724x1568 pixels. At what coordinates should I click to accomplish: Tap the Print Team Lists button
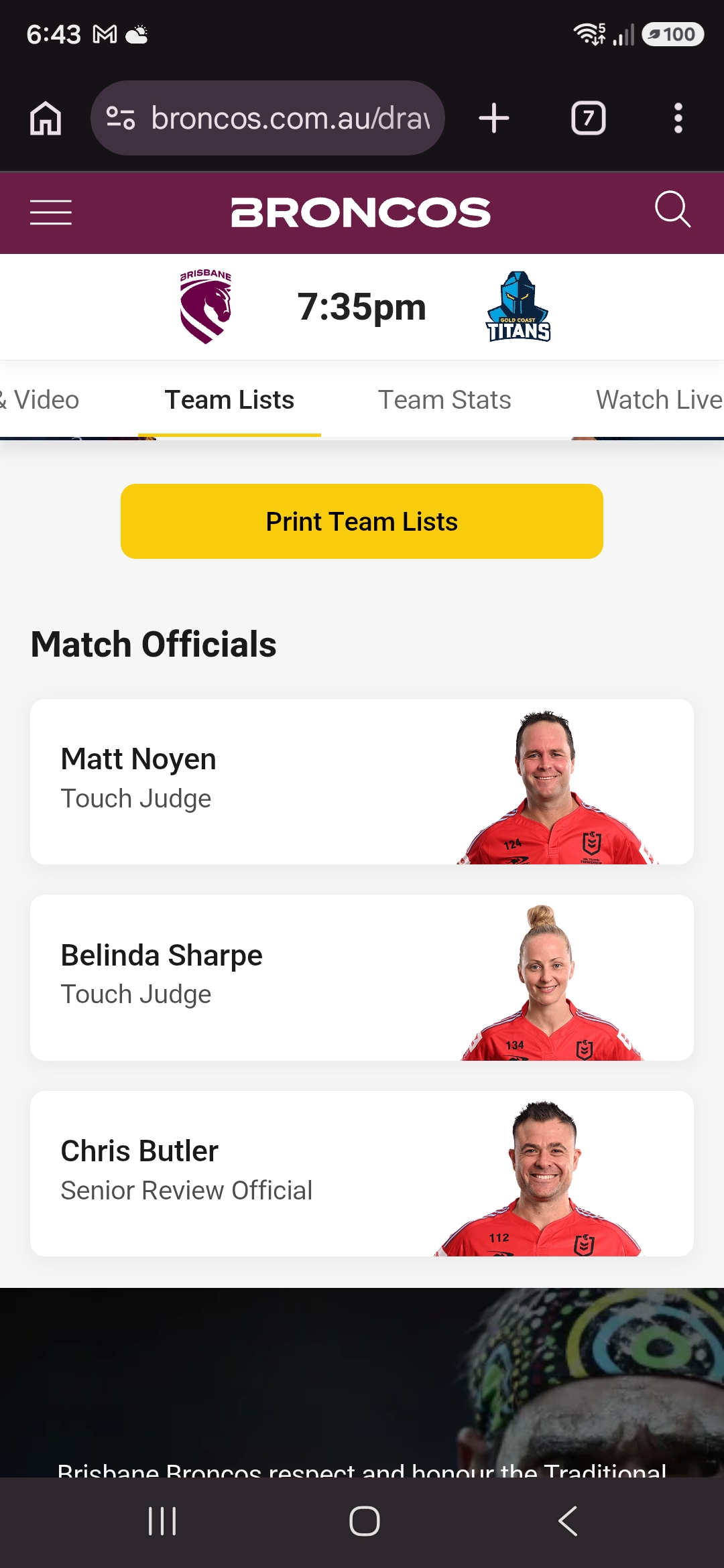[362, 521]
